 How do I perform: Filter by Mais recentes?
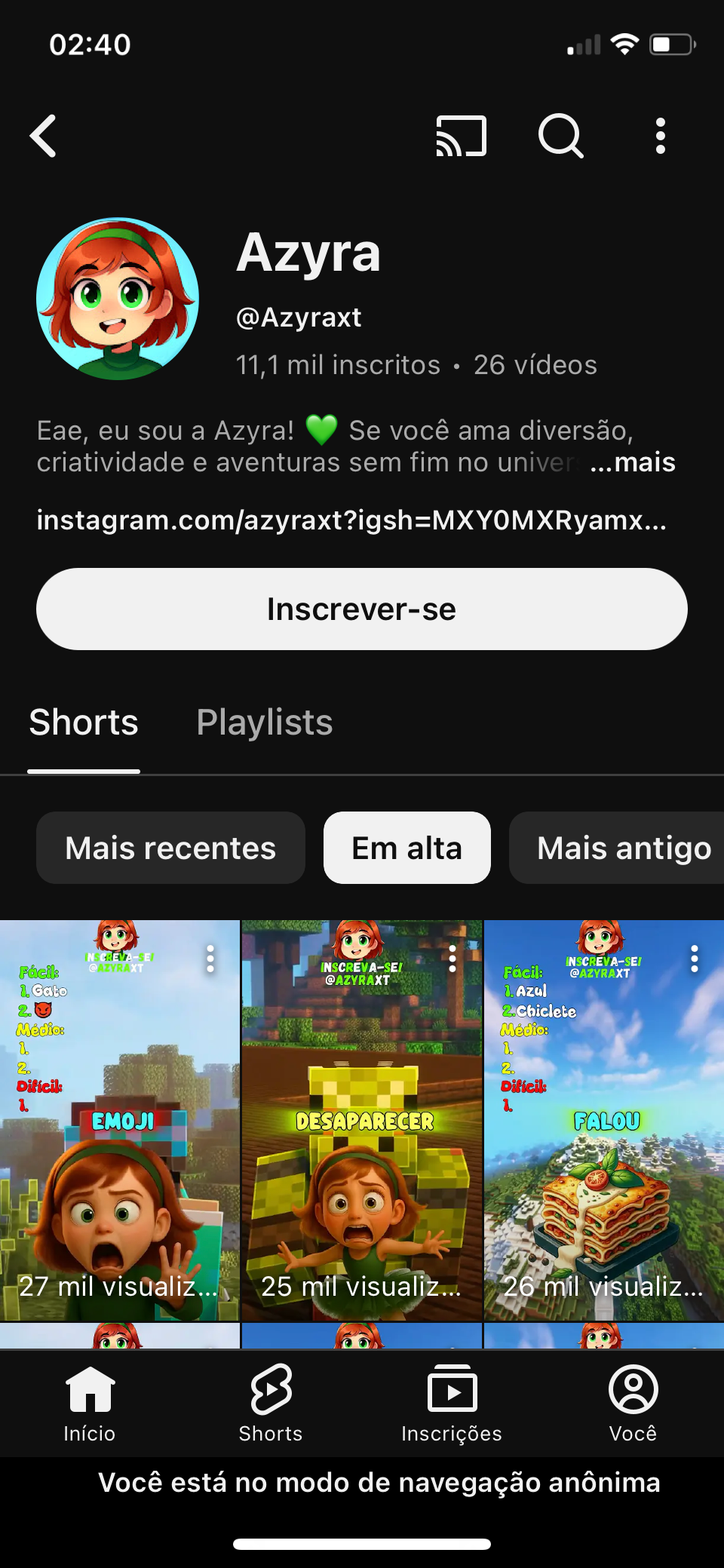point(170,848)
